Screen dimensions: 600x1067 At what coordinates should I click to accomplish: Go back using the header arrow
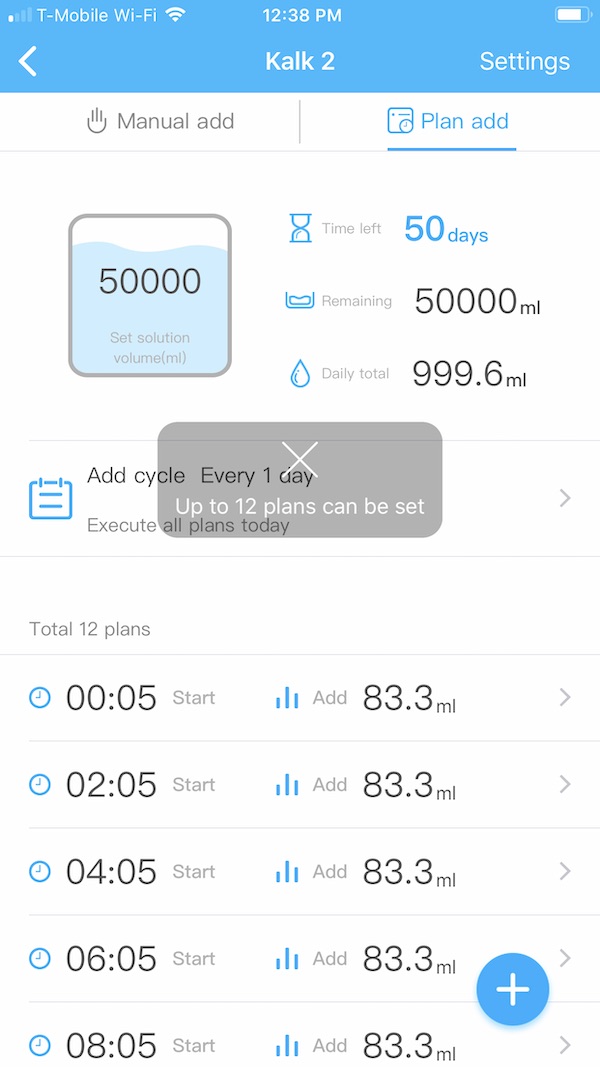click(x=28, y=61)
